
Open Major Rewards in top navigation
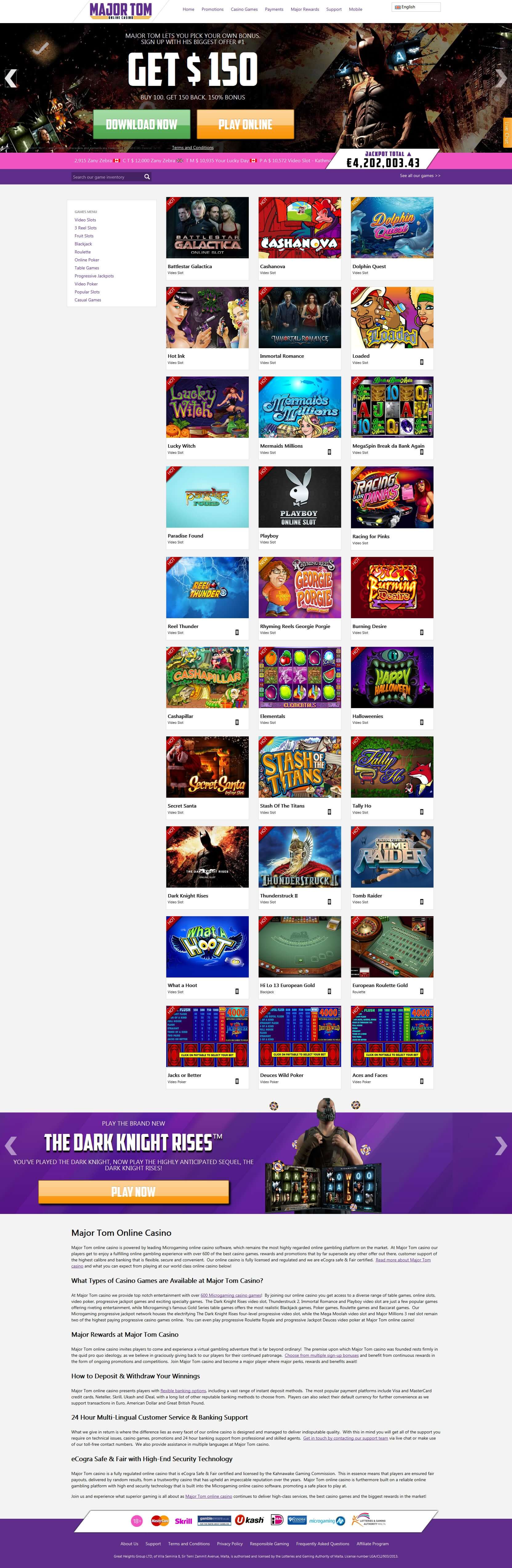click(304, 9)
